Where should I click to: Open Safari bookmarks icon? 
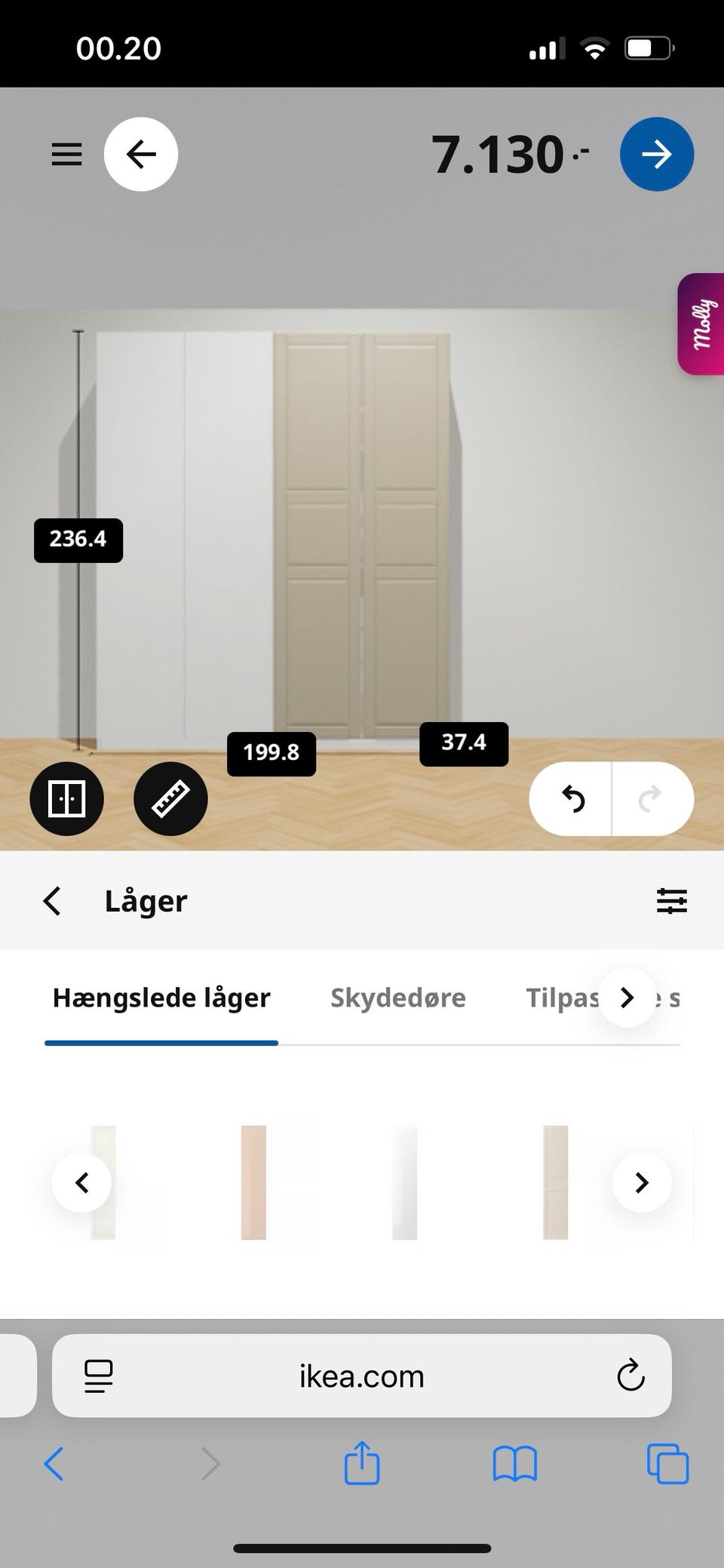click(x=515, y=1464)
